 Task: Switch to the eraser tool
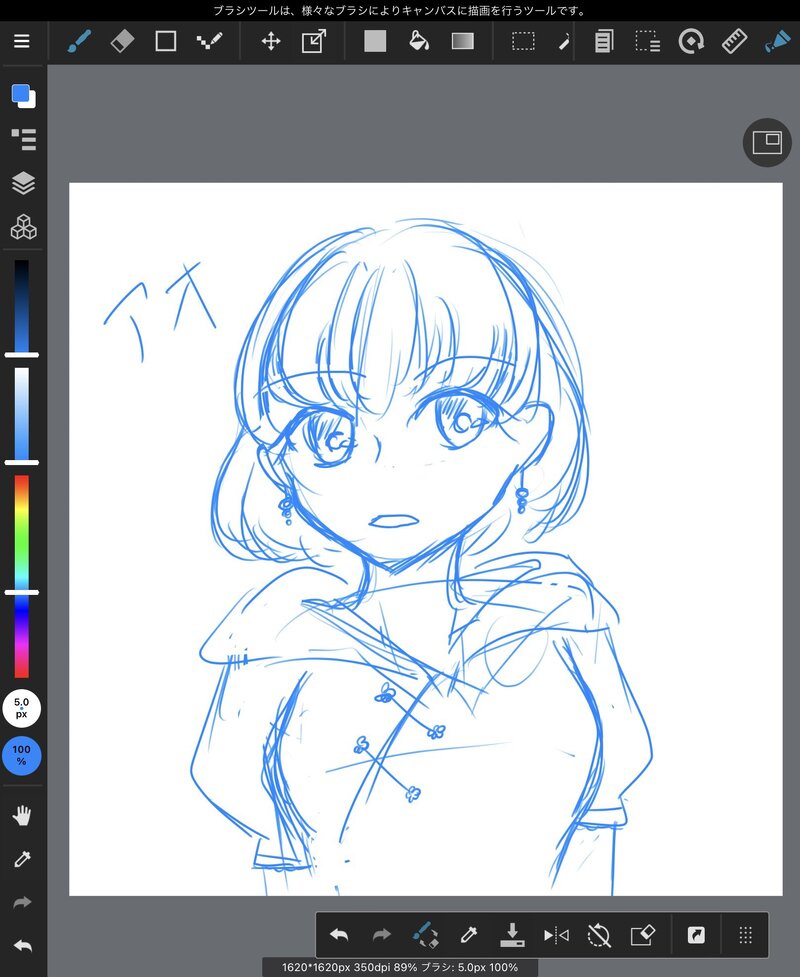122,42
